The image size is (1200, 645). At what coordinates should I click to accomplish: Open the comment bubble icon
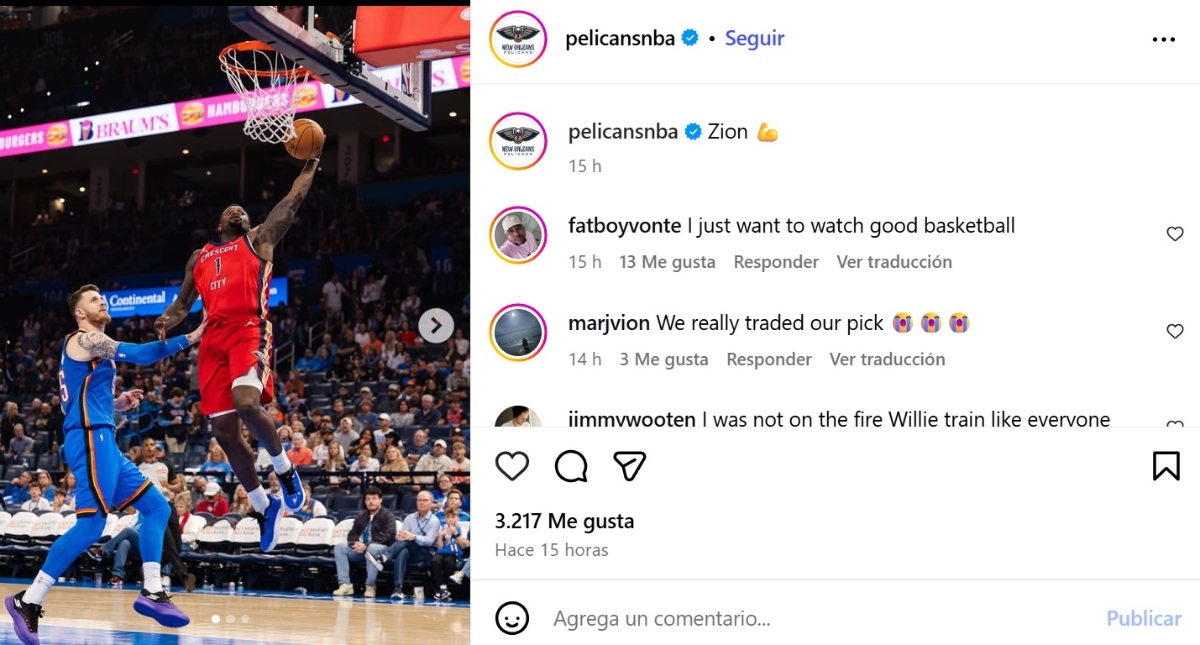[571, 466]
